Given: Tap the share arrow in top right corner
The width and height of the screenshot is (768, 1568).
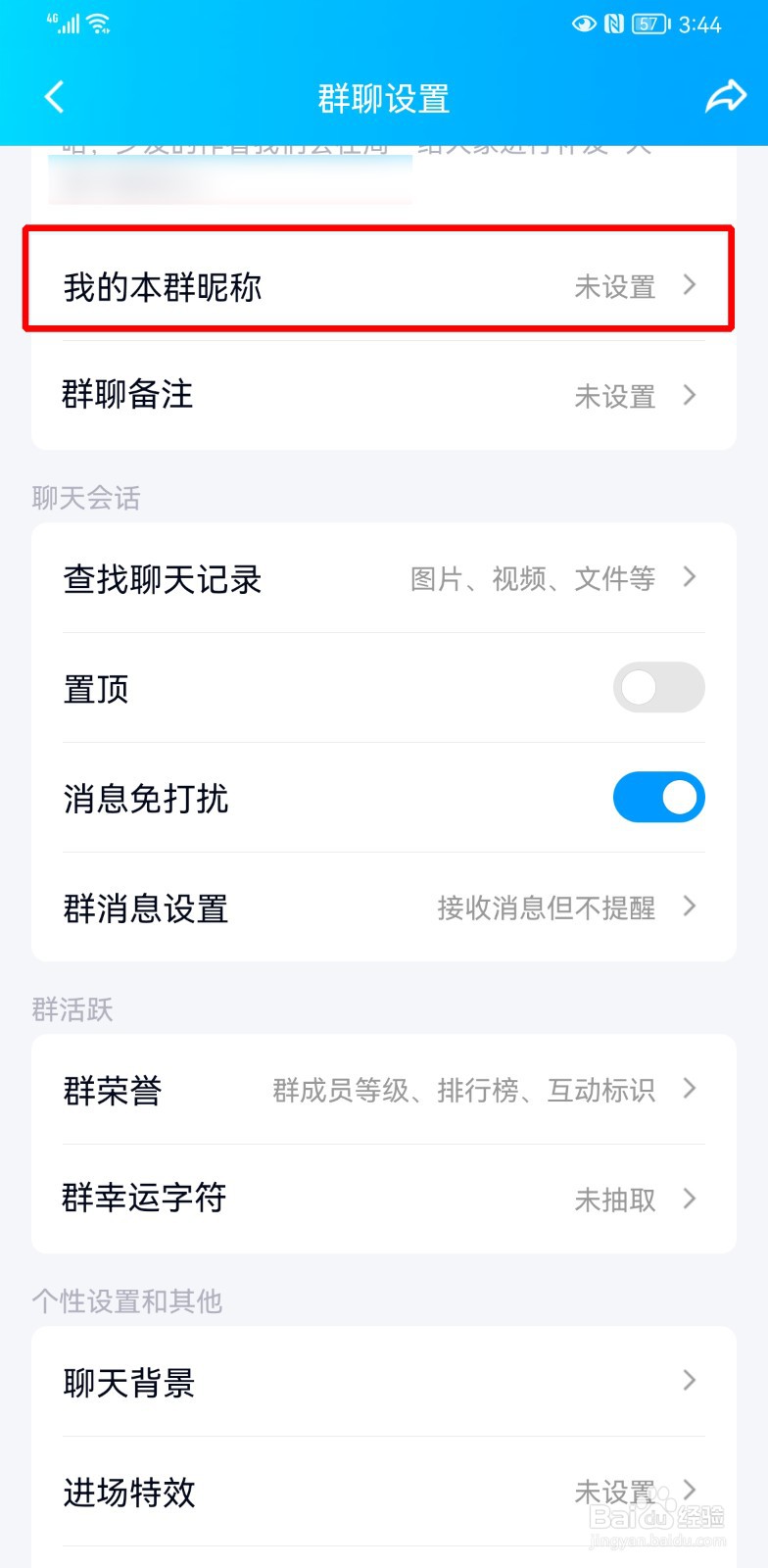Looking at the screenshot, I should coord(725,96).
